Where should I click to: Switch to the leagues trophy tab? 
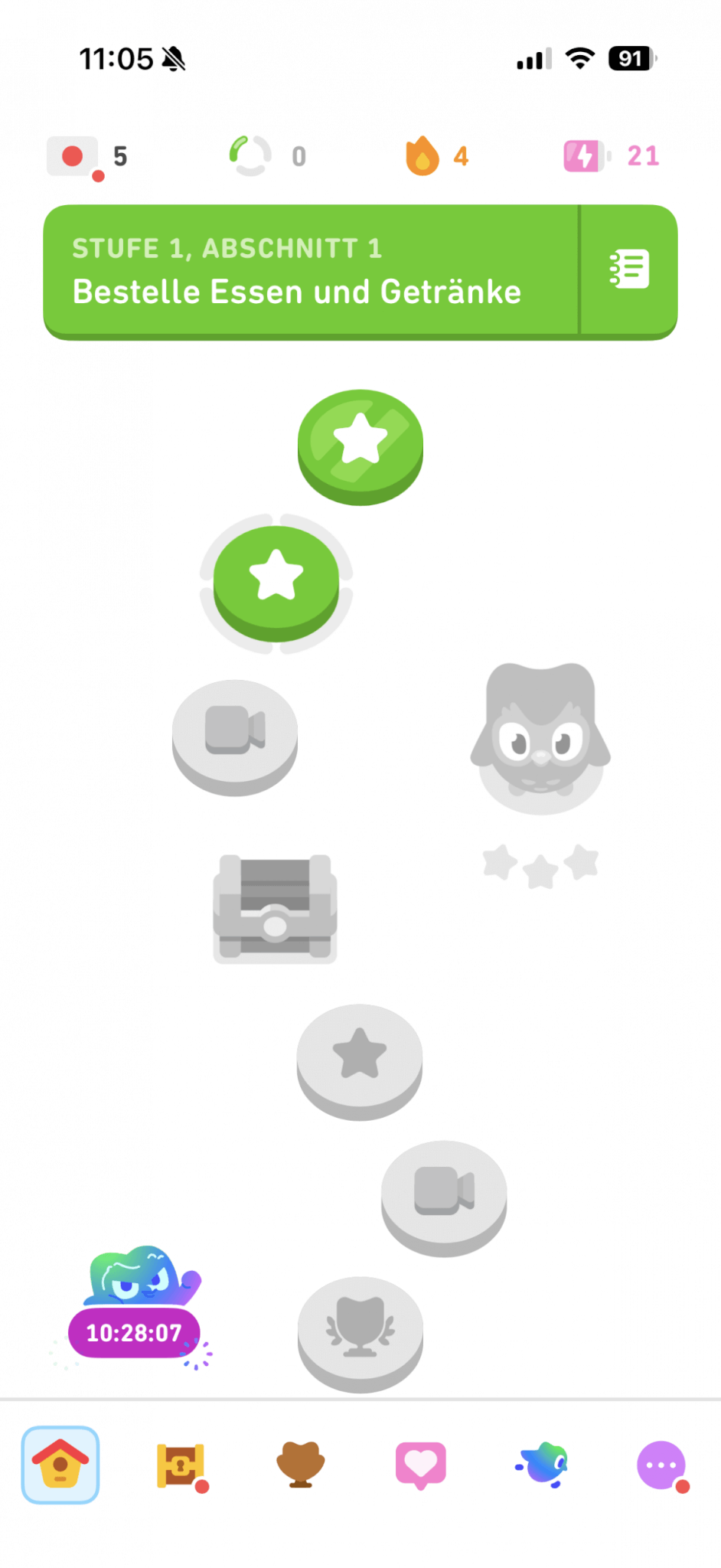(x=301, y=1465)
